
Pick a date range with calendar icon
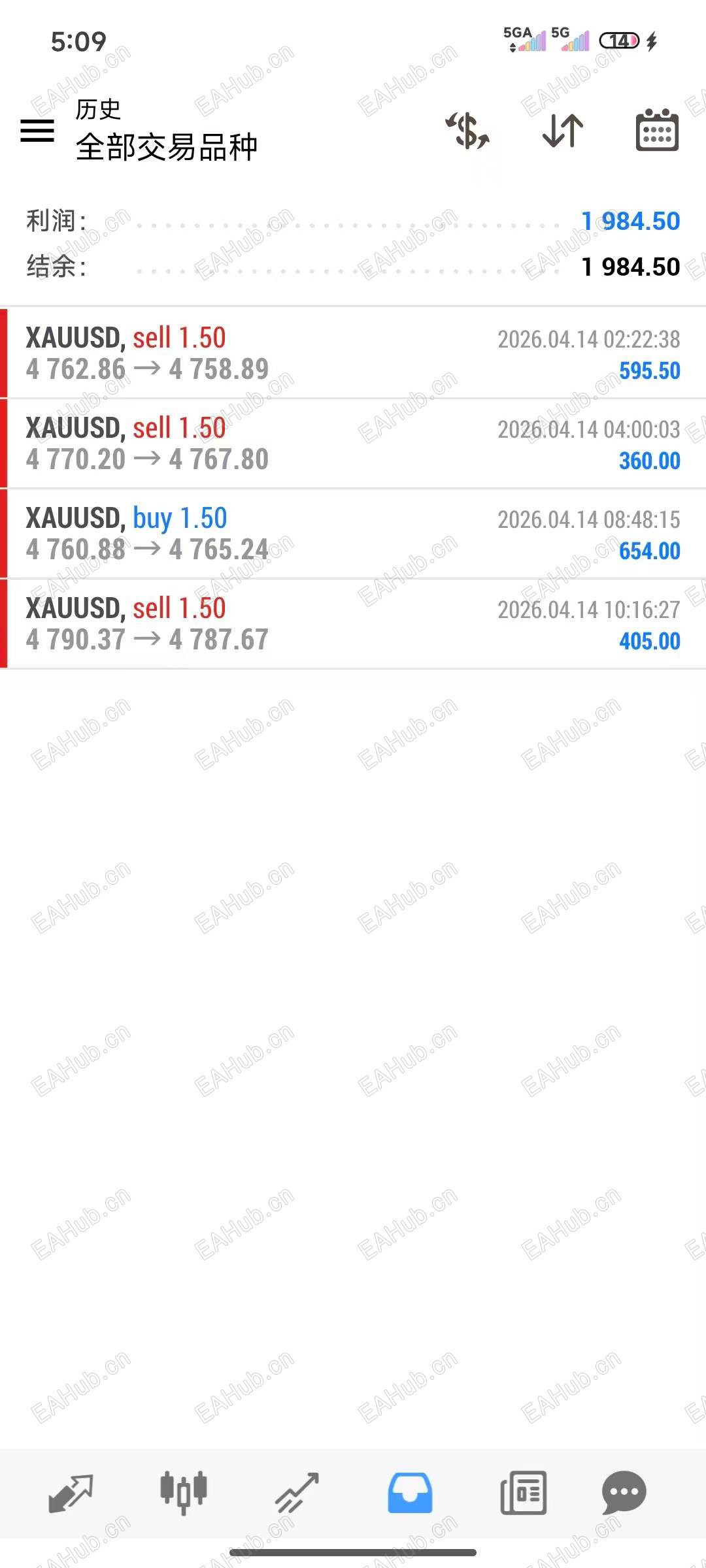coord(657,130)
